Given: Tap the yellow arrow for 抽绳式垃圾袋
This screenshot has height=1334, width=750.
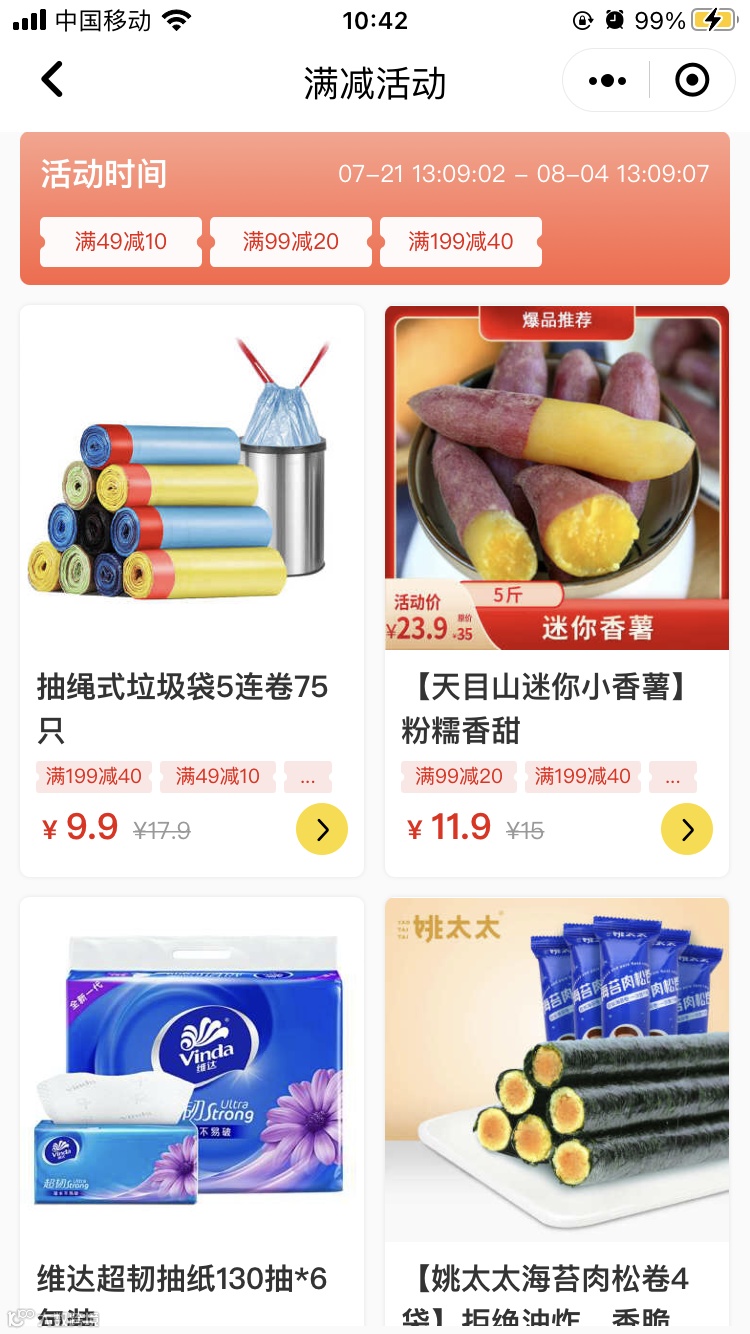Looking at the screenshot, I should click(322, 829).
